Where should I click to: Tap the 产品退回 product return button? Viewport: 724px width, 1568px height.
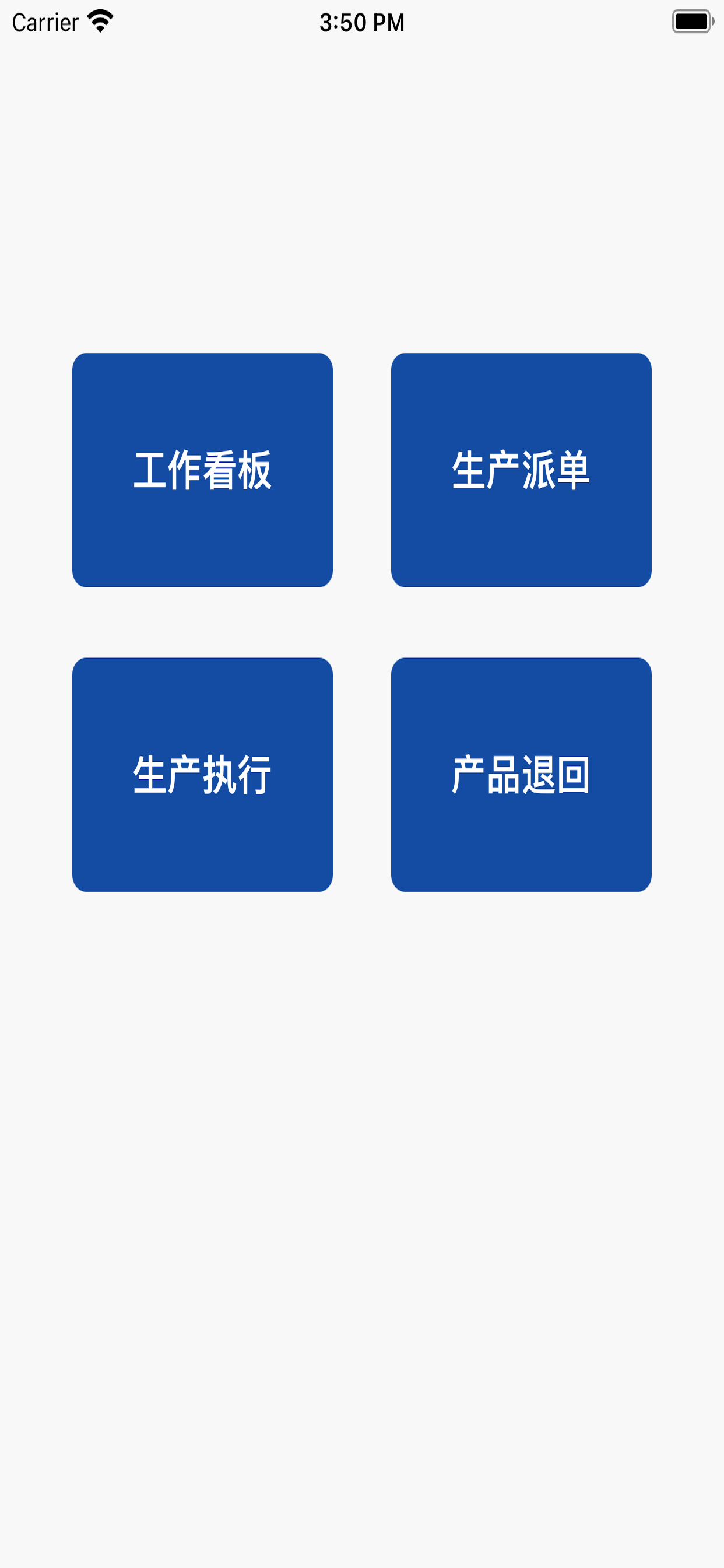coord(521,774)
